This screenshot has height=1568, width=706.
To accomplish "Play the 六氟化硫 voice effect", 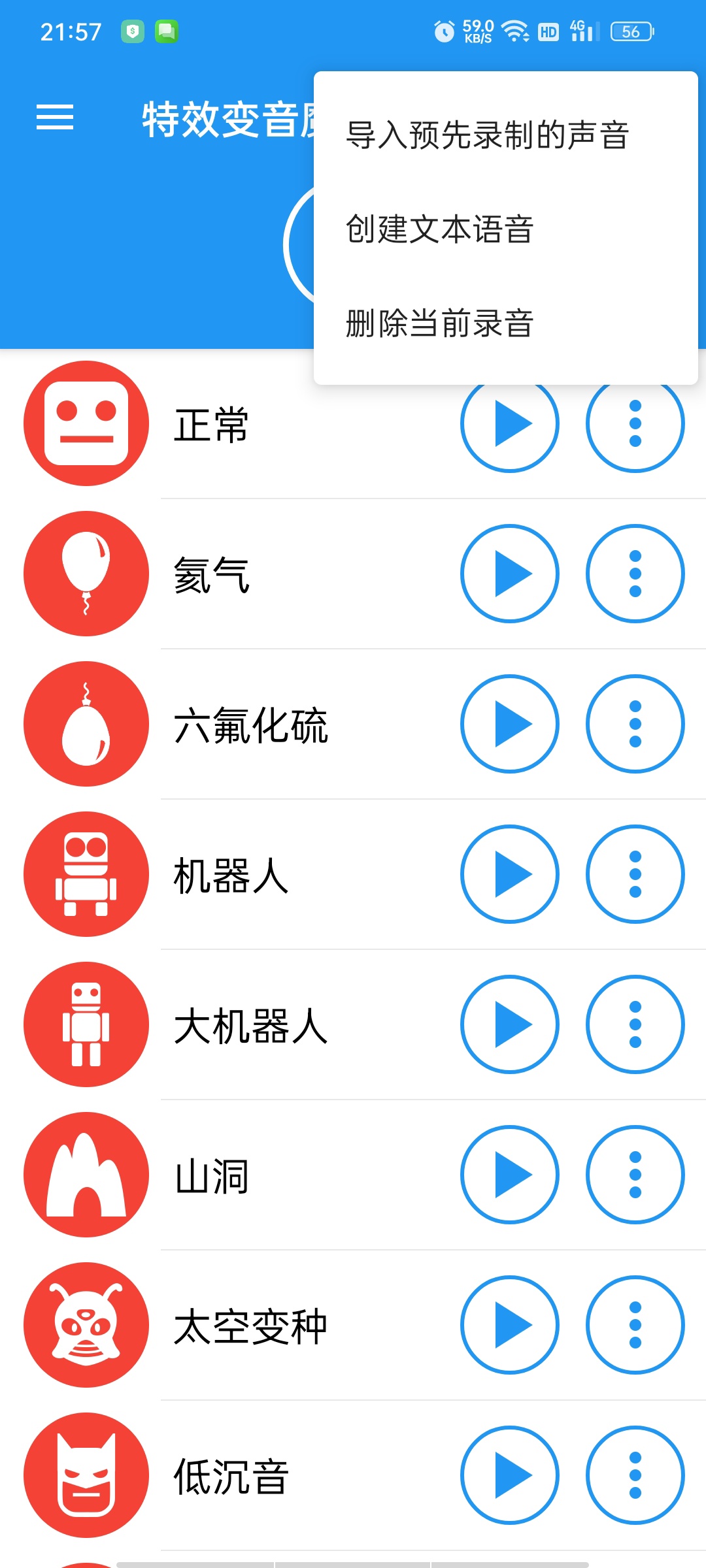I will point(510,724).
